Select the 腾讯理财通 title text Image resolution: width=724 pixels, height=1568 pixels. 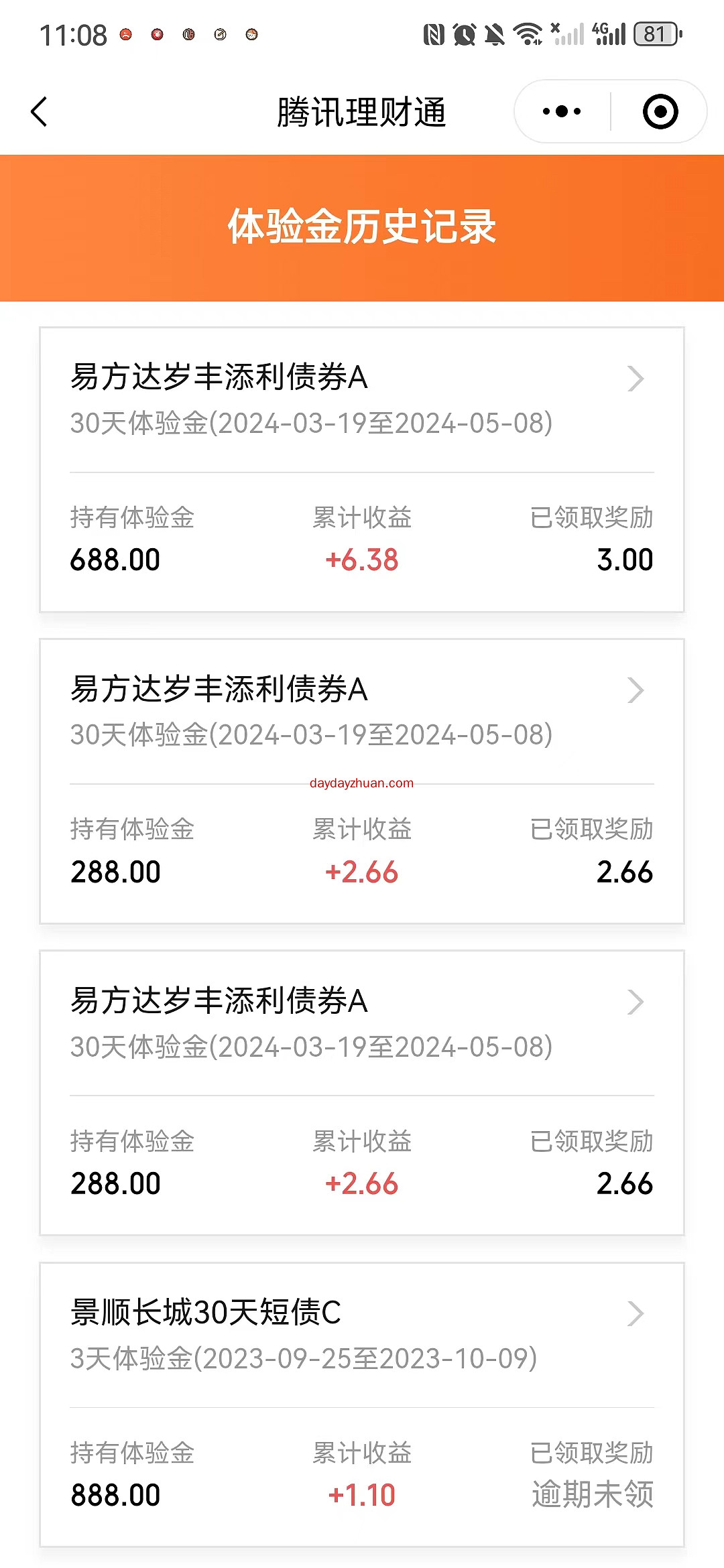362,111
